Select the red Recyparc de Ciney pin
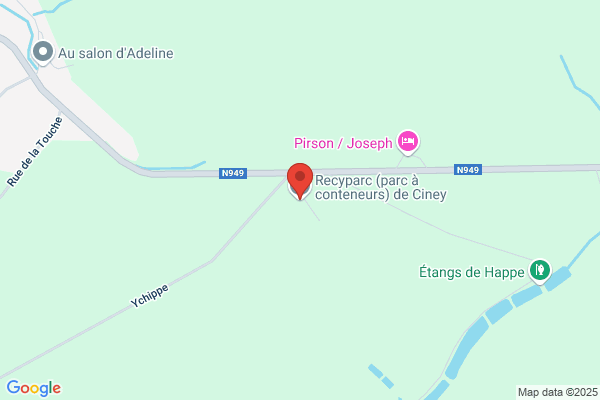Screen dimensions: 600x400 pos(300,181)
